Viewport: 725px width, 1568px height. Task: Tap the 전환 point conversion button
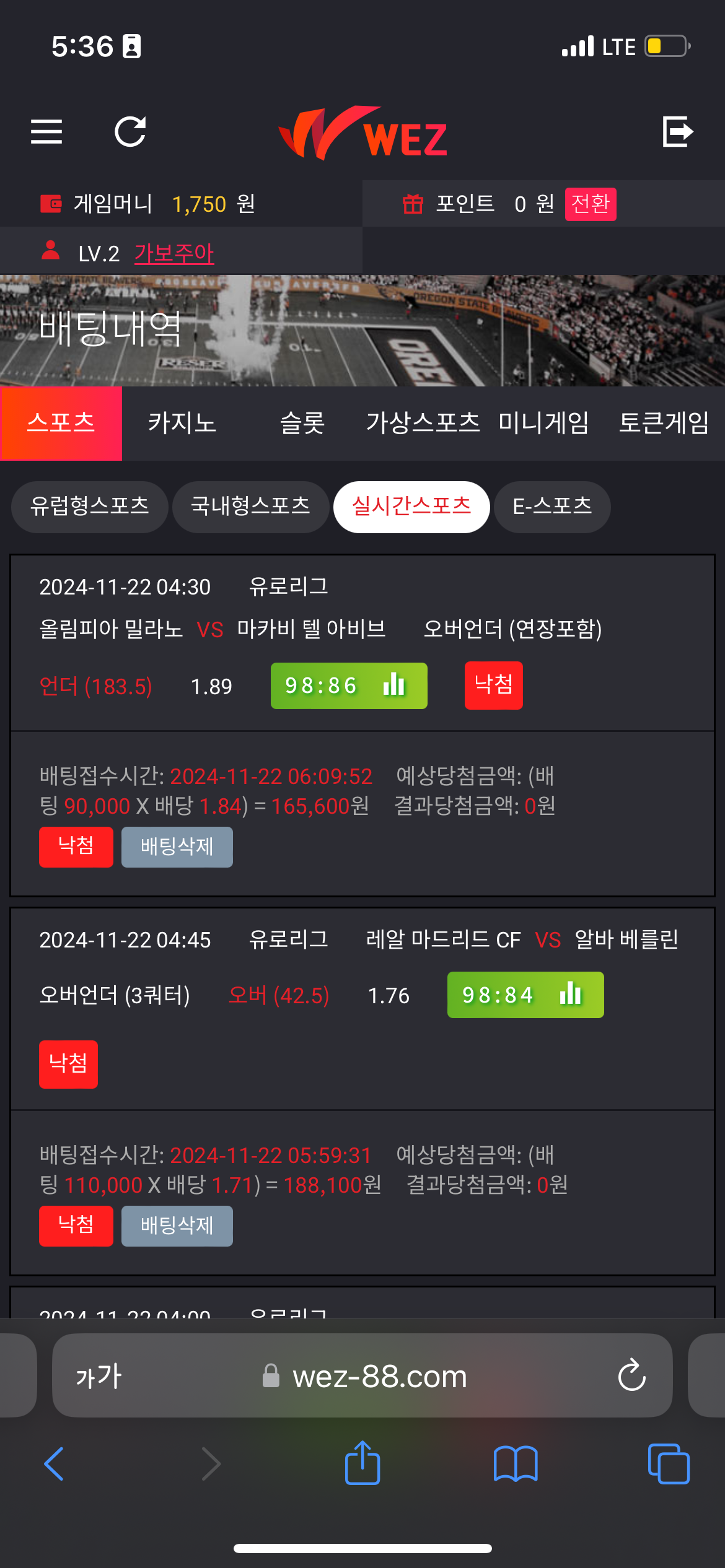pyautogui.click(x=590, y=204)
